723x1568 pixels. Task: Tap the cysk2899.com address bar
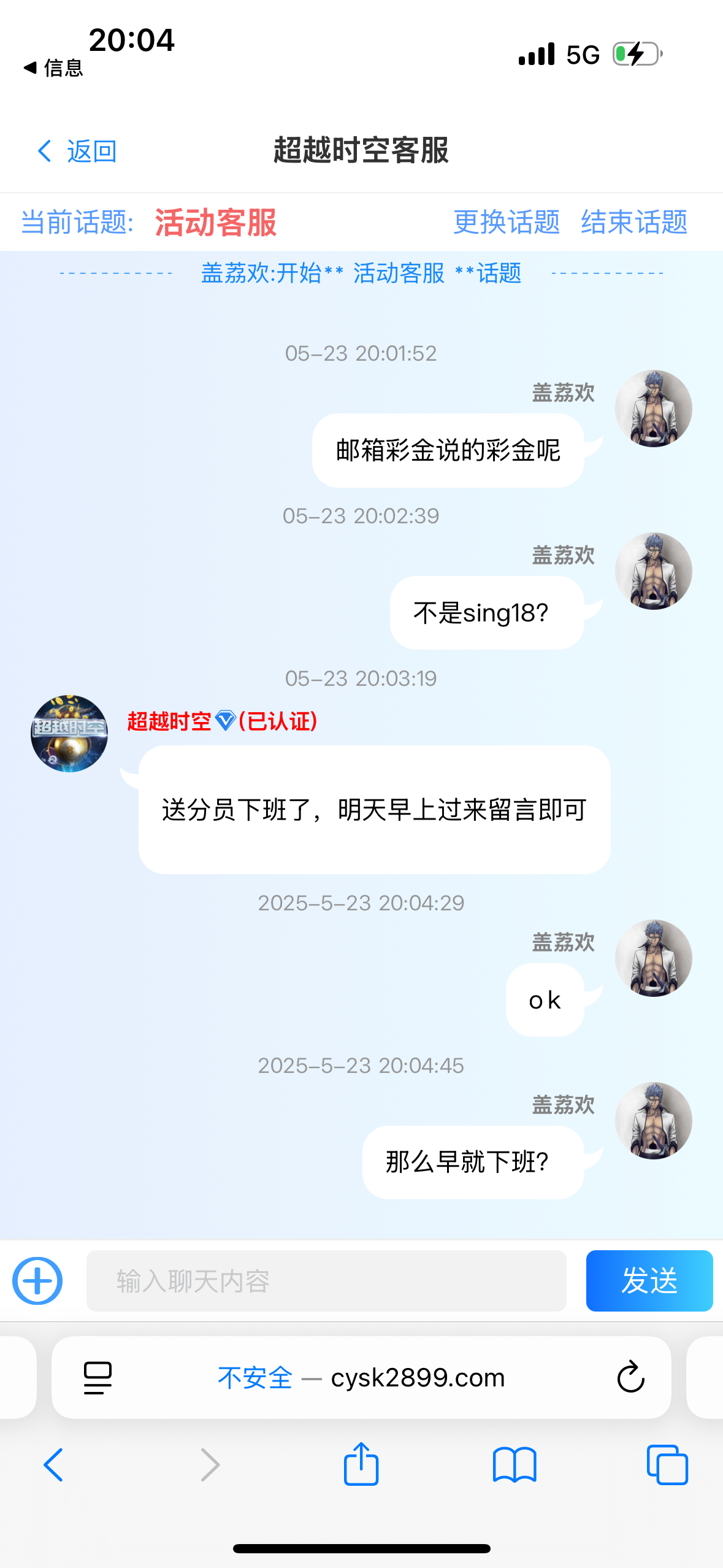pyautogui.click(x=361, y=1377)
